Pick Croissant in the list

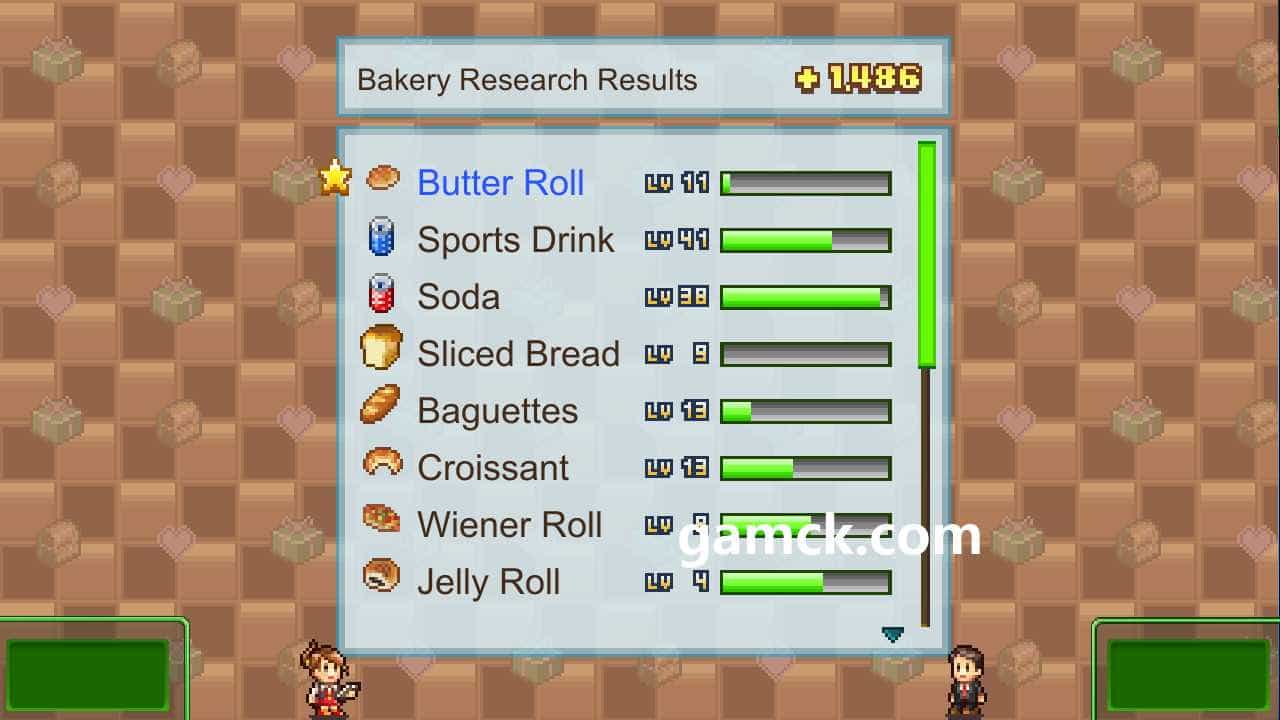point(493,468)
